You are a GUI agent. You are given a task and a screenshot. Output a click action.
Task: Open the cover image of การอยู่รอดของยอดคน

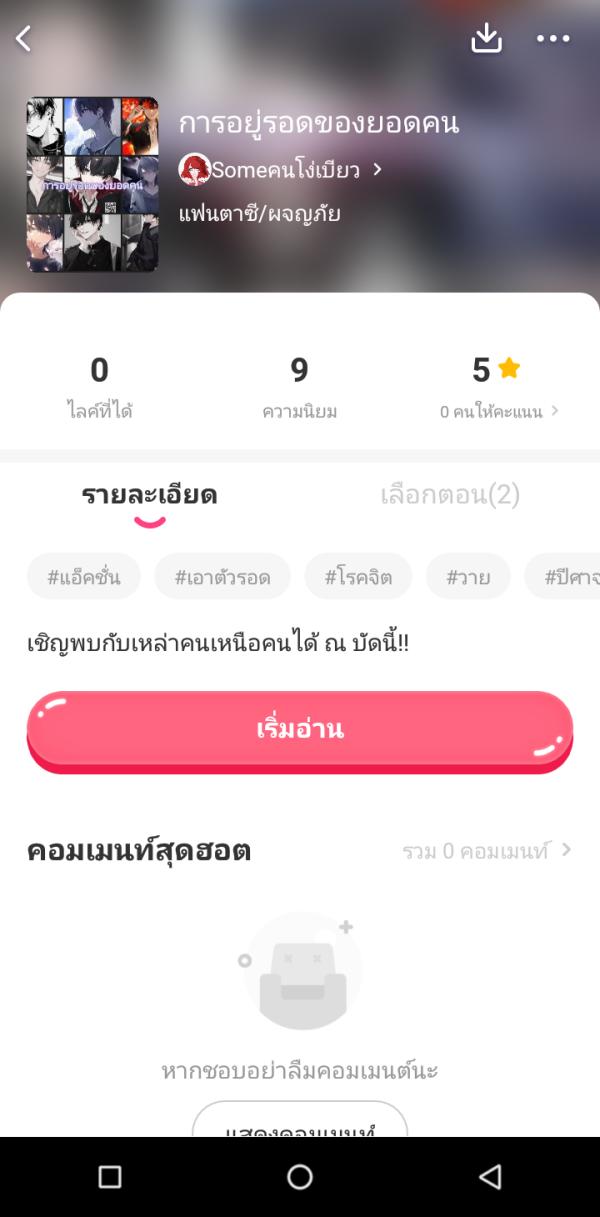(92, 185)
